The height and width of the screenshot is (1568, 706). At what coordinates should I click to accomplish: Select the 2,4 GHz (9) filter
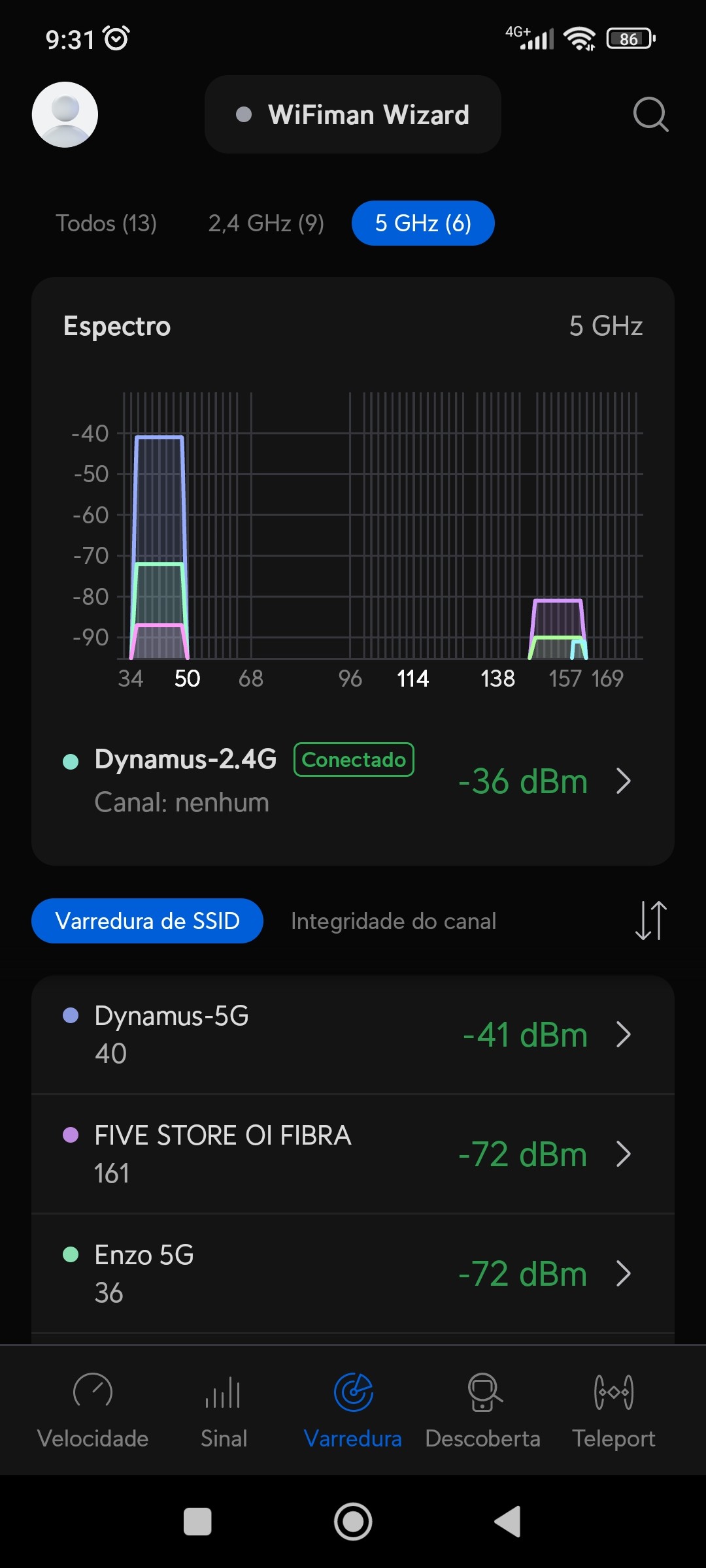(x=266, y=223)
